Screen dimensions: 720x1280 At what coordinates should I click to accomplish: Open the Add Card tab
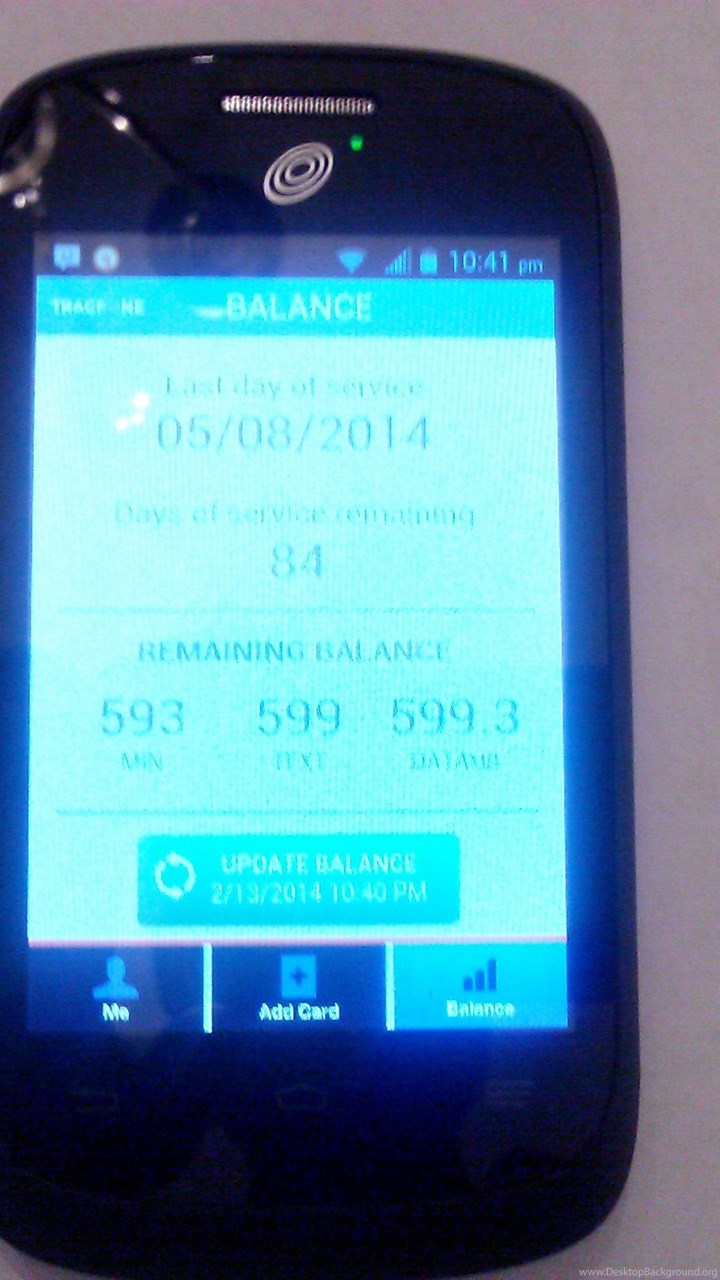click(x=298, y=987)
